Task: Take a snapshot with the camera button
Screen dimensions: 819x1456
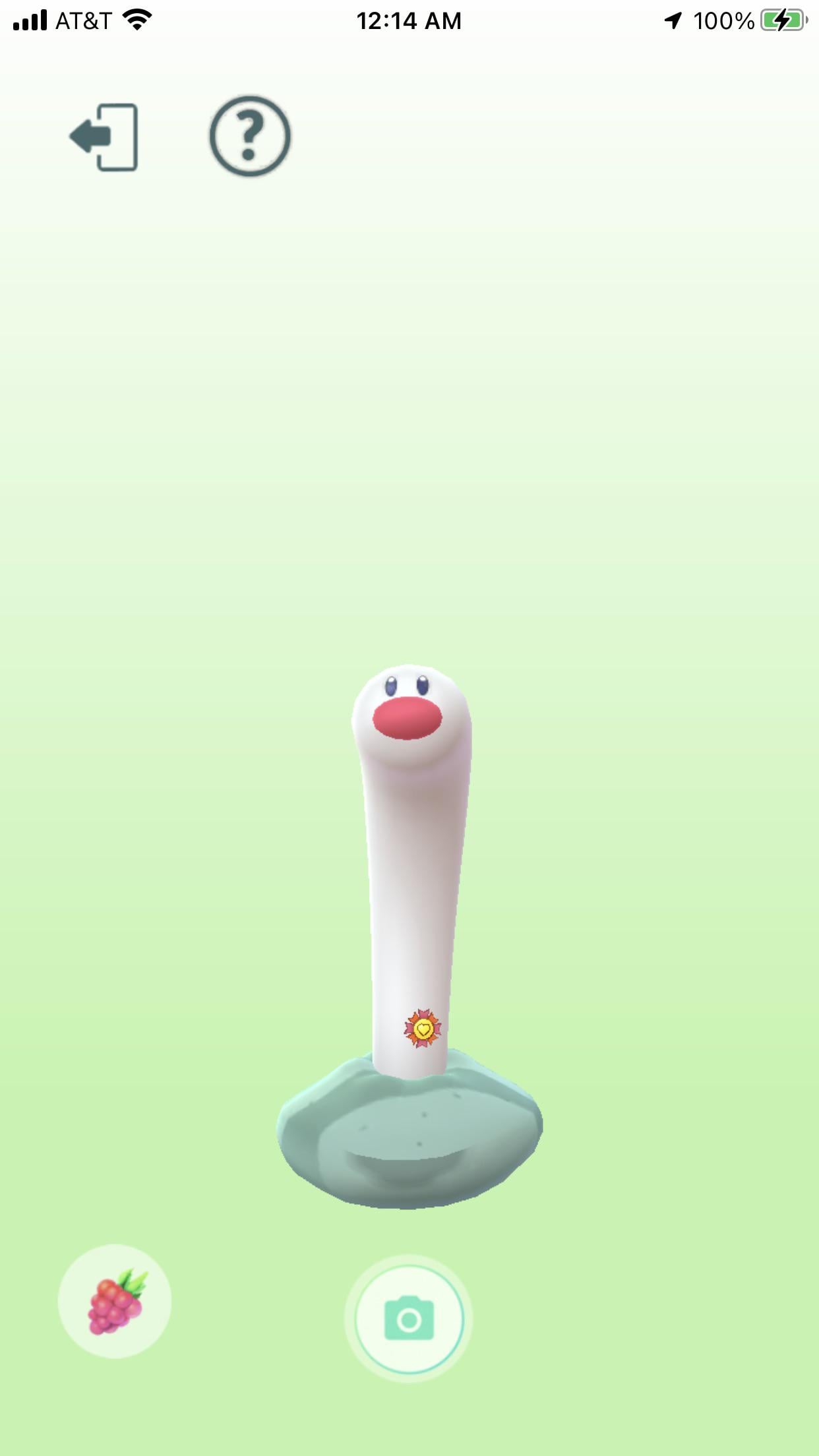Action: 408,1318
